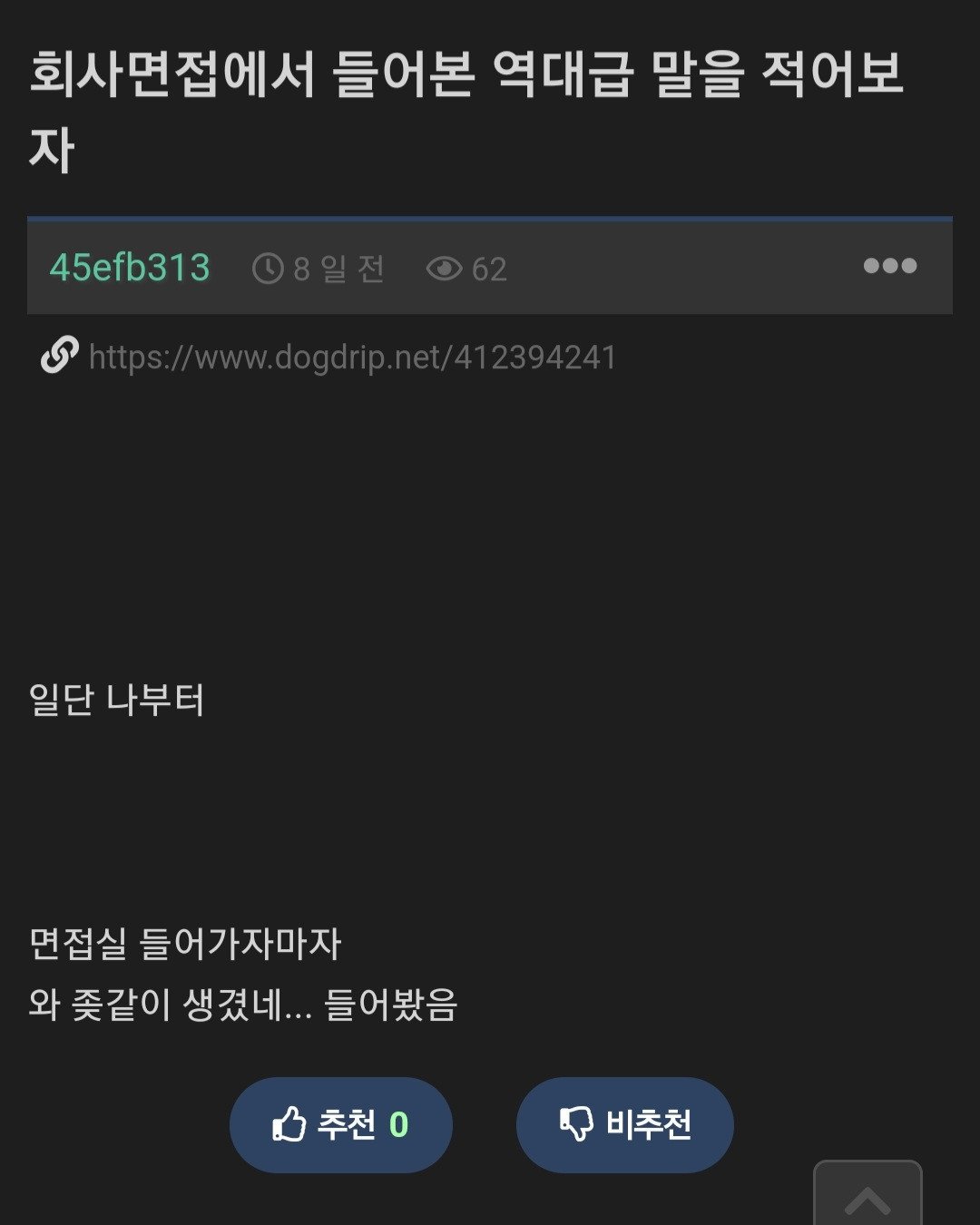Open the dogdrip.net post link

click(352, 358)
